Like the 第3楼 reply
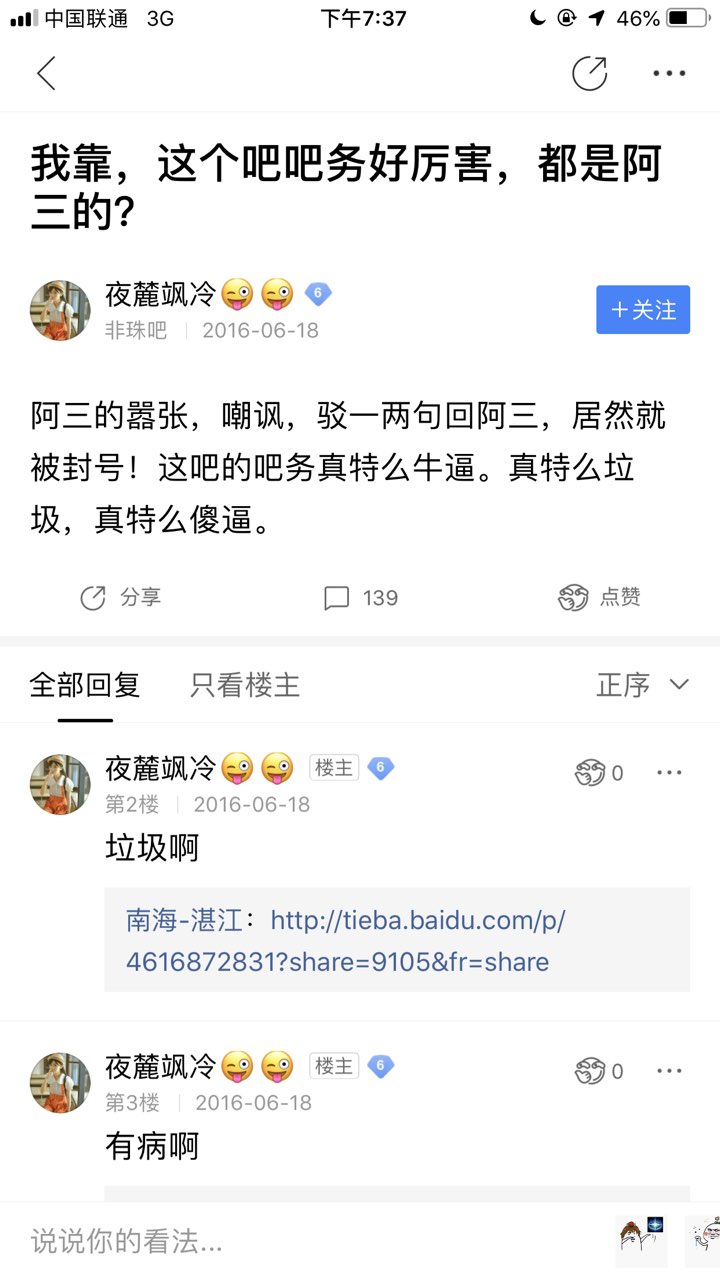The width and height of the screenshot is (720, 1280). [x=598, y=1071]
